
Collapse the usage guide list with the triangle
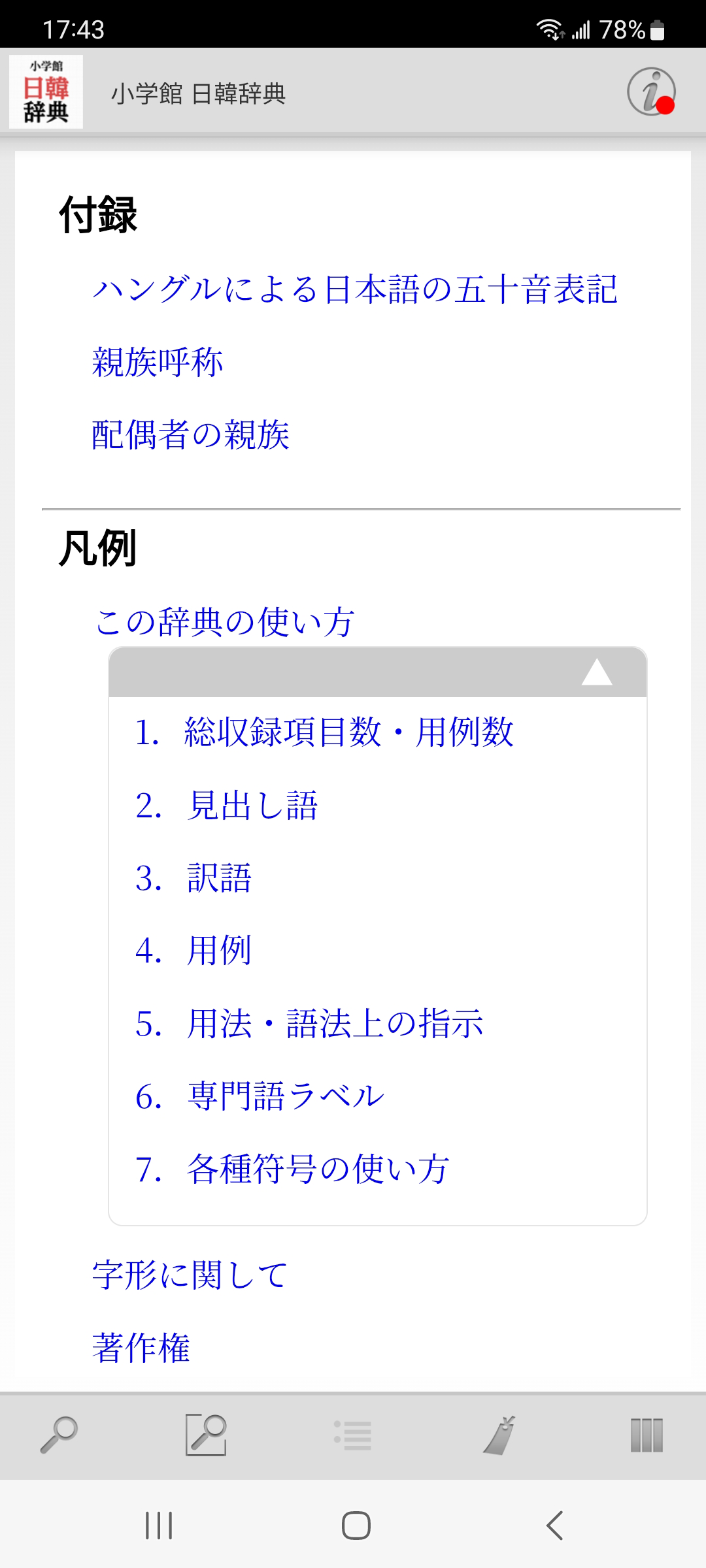tap(596, 672)
